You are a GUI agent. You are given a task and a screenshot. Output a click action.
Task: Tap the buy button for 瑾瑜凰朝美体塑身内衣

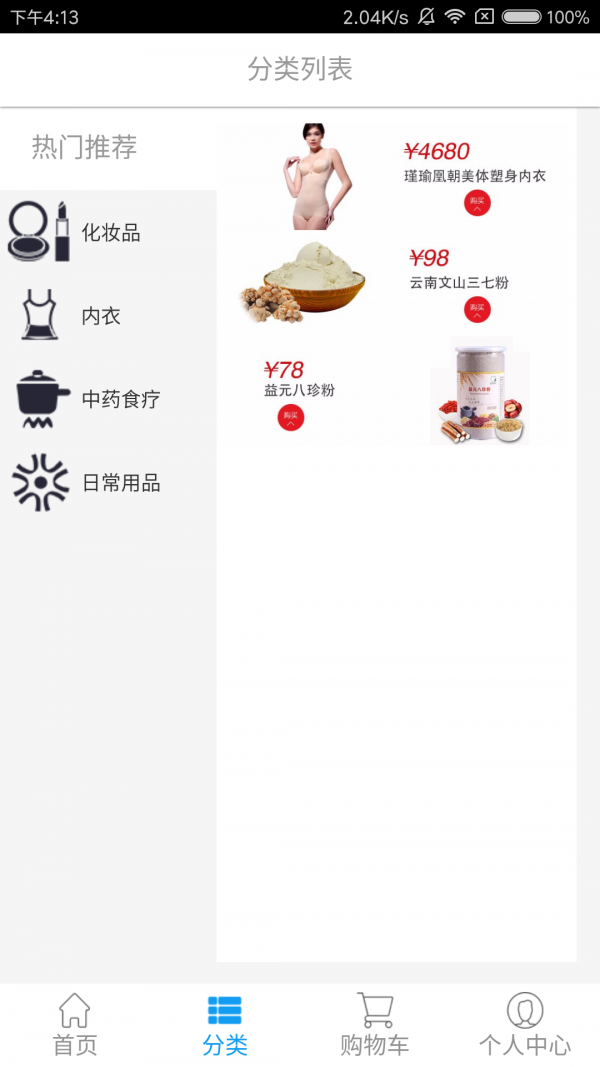477,203
